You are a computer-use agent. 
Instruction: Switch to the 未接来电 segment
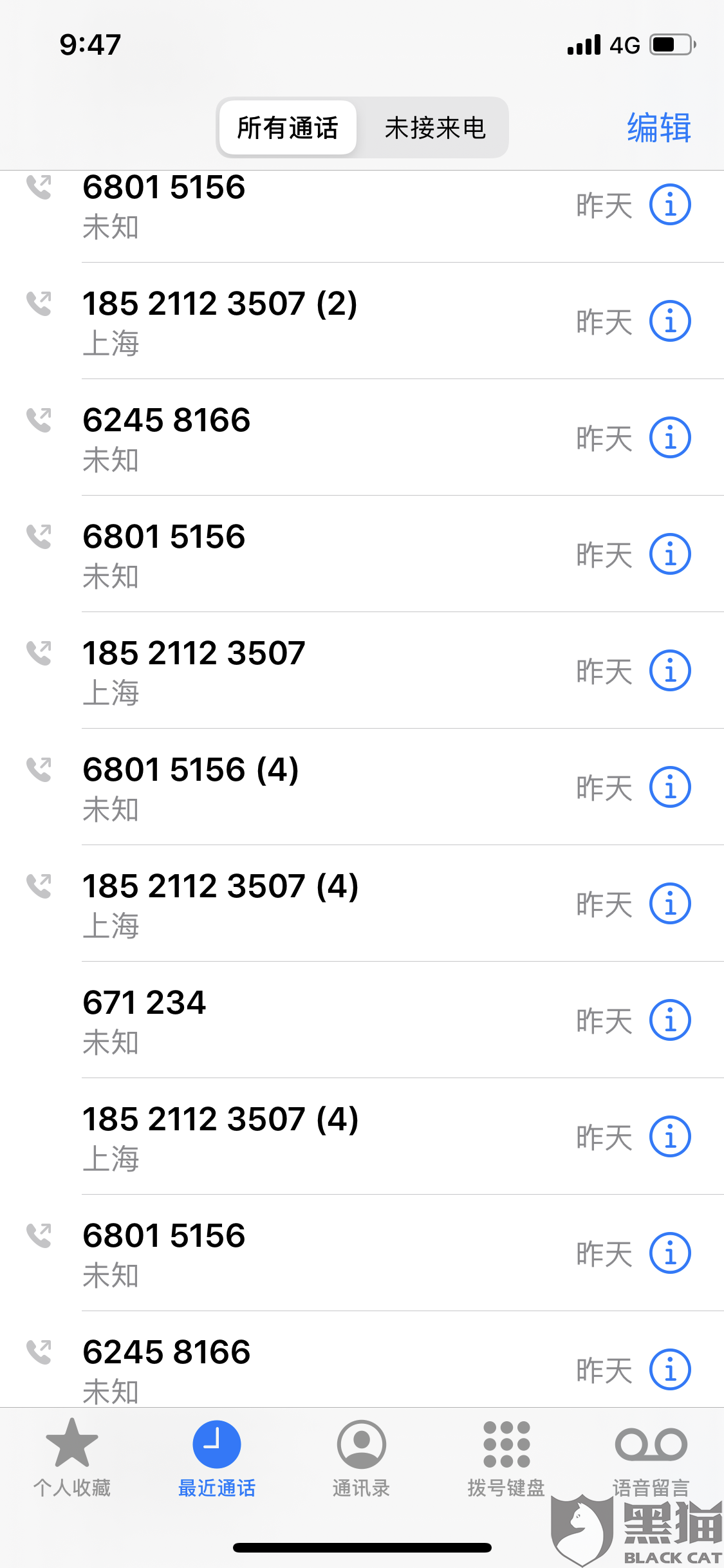[434, 128]
